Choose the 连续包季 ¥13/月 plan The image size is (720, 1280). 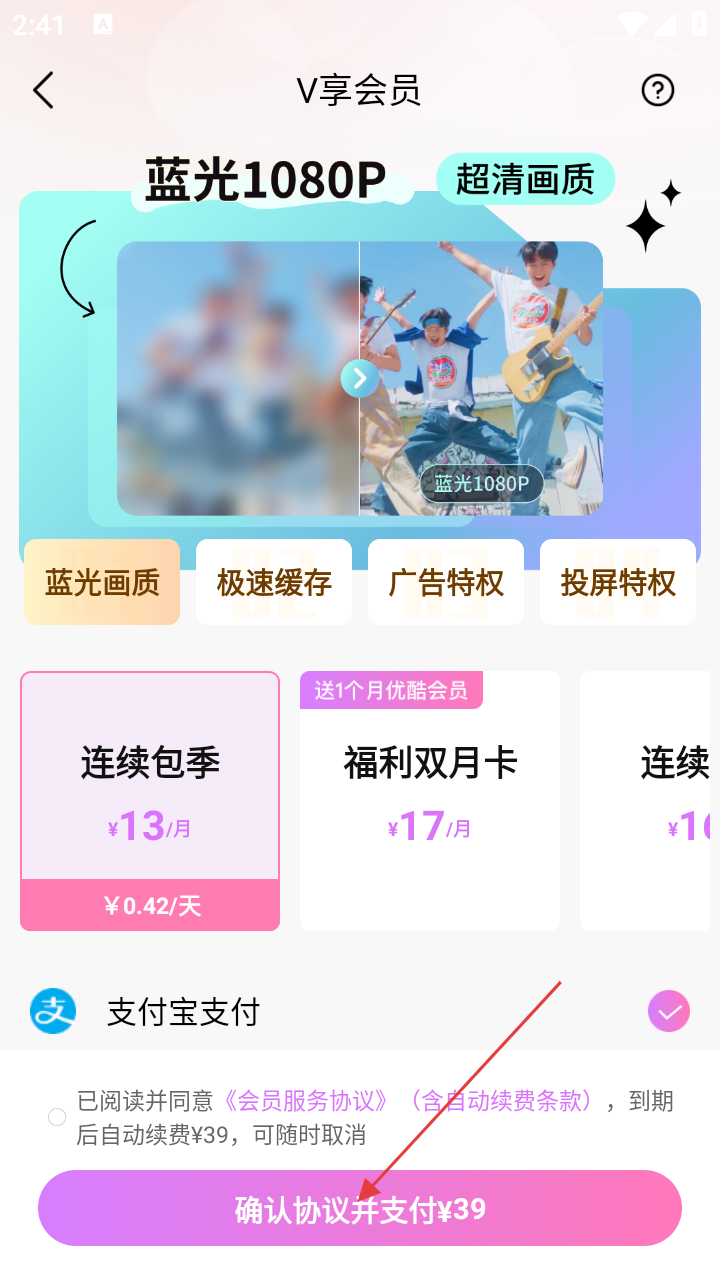[x=150, y=800]
